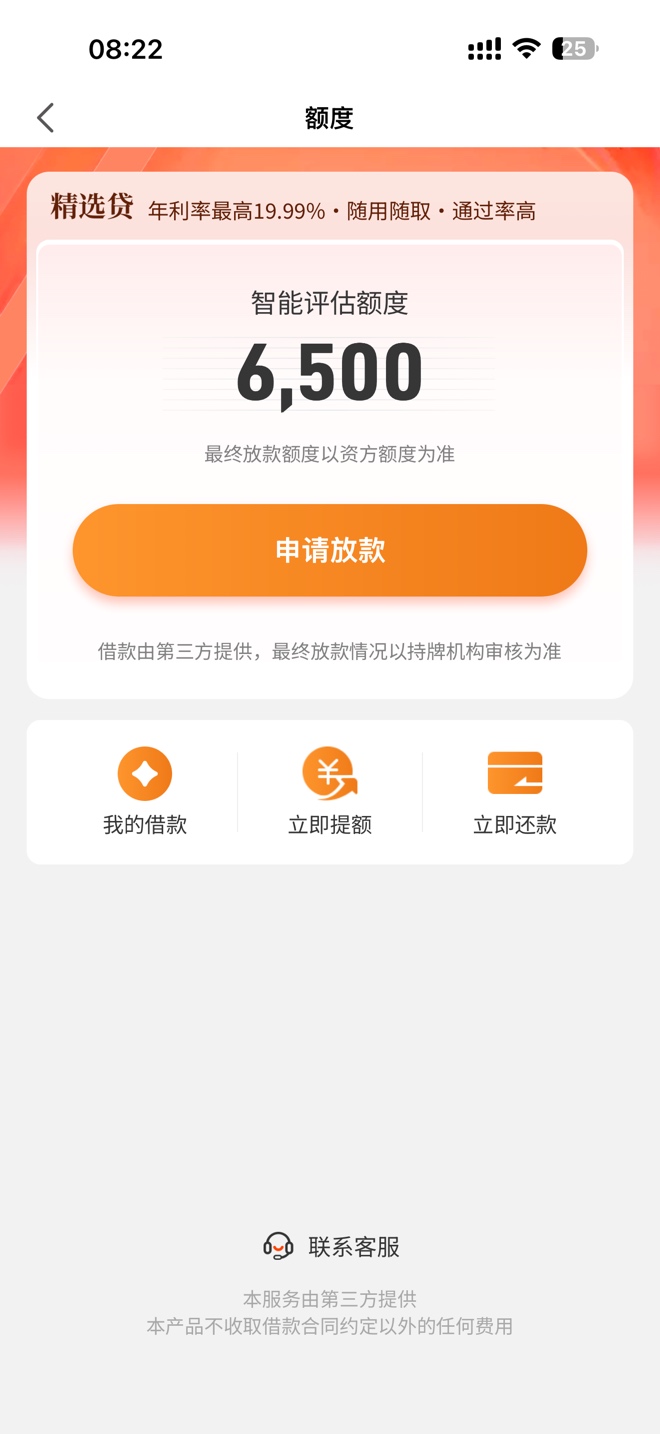Tap the 申请放款 button

coord(330,550)
